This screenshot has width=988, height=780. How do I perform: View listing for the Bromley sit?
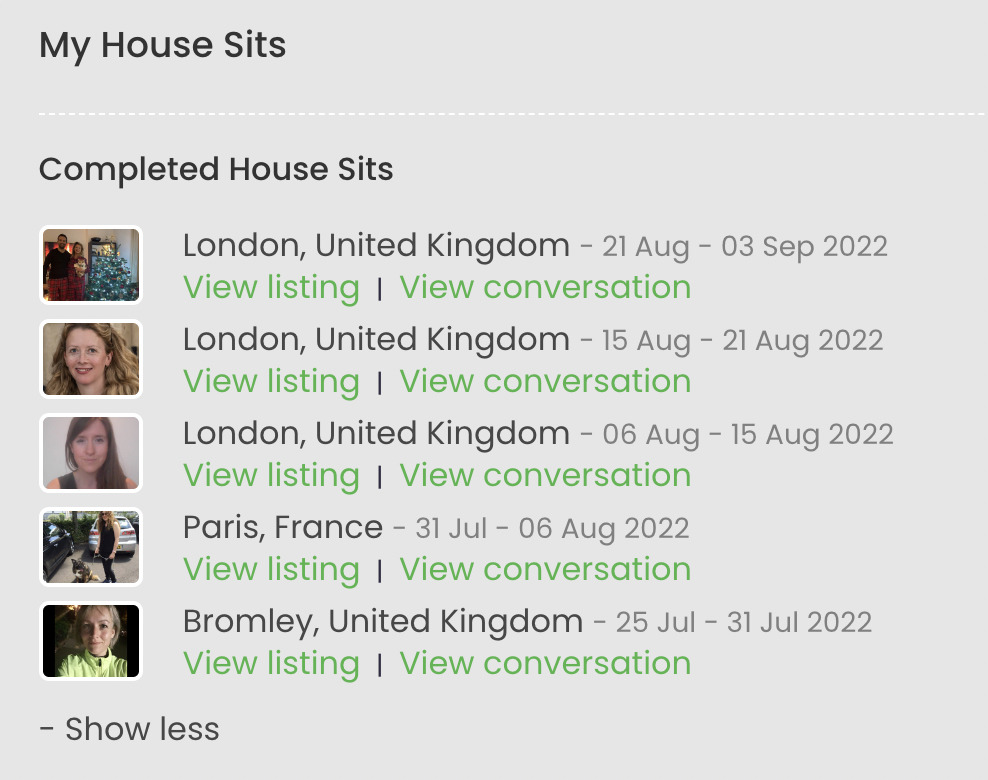(x=271, y=664)
